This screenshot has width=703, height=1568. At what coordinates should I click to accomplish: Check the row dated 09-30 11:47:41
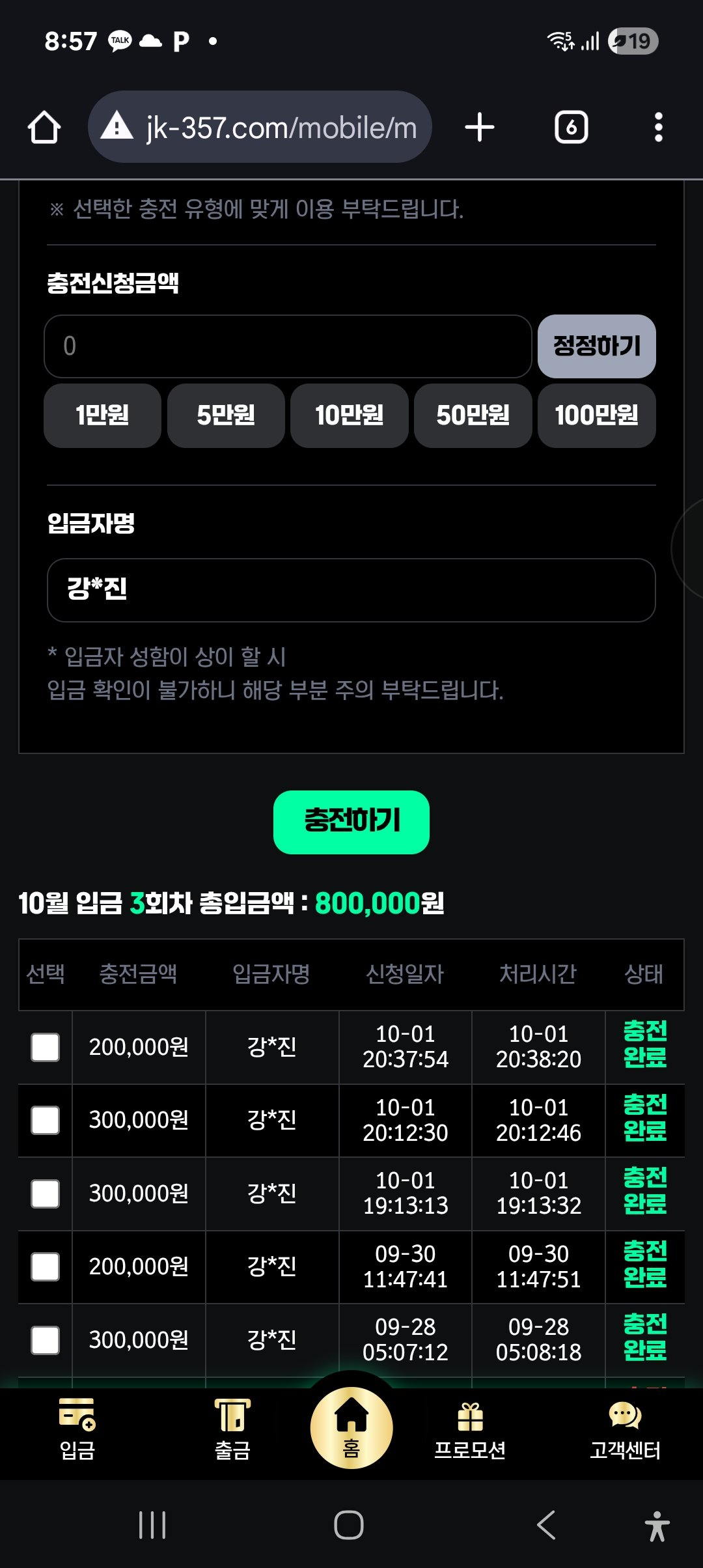click(46, 1267)
